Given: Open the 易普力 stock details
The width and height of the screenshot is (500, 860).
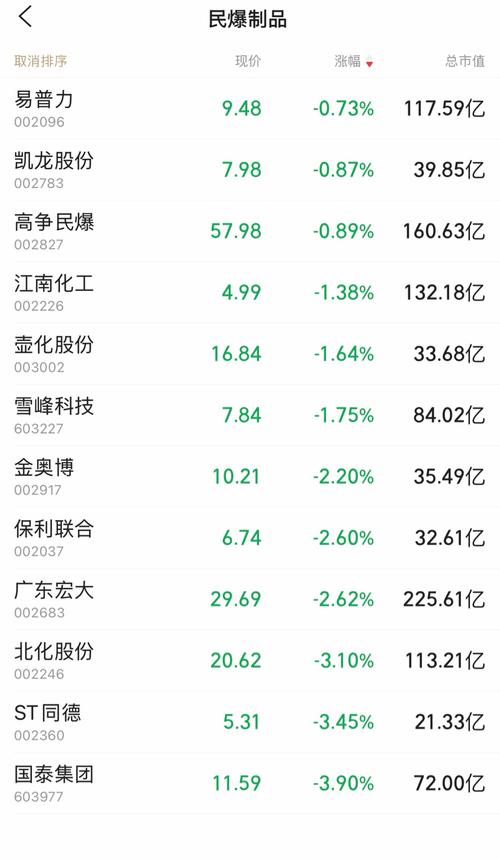Looking at the screenshot, I should tap(250, 109).
